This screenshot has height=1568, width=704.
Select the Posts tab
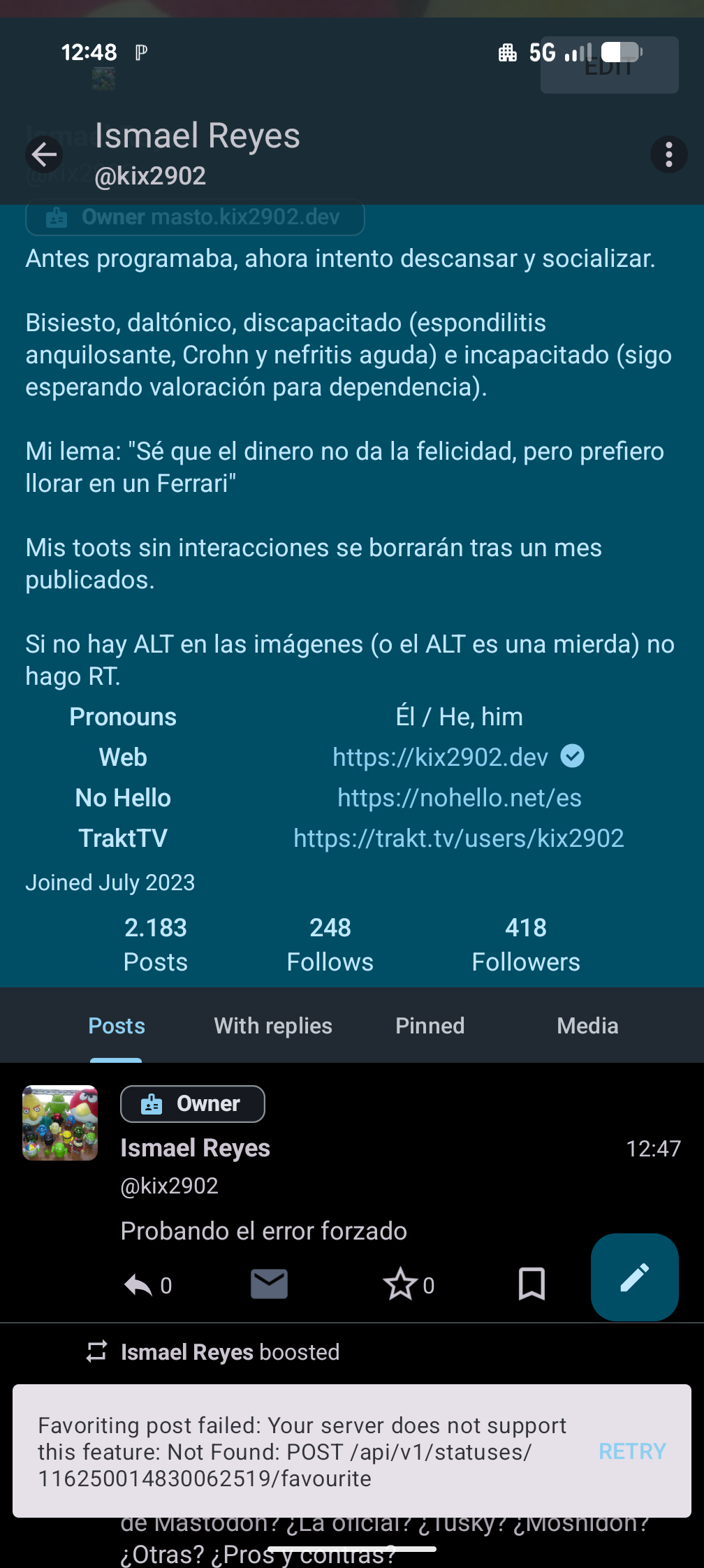117,1026
